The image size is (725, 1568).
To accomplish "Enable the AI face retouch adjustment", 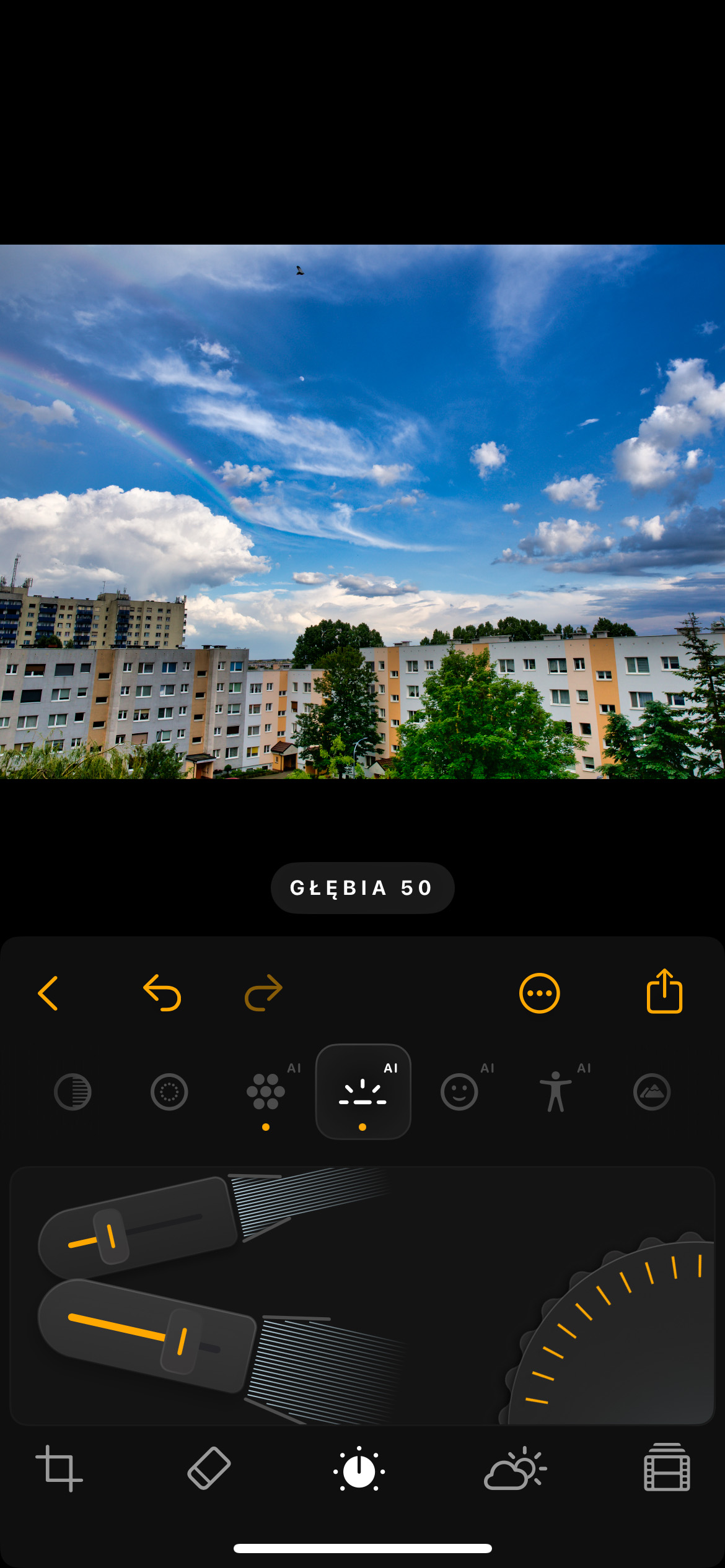I will [459, 1093].
